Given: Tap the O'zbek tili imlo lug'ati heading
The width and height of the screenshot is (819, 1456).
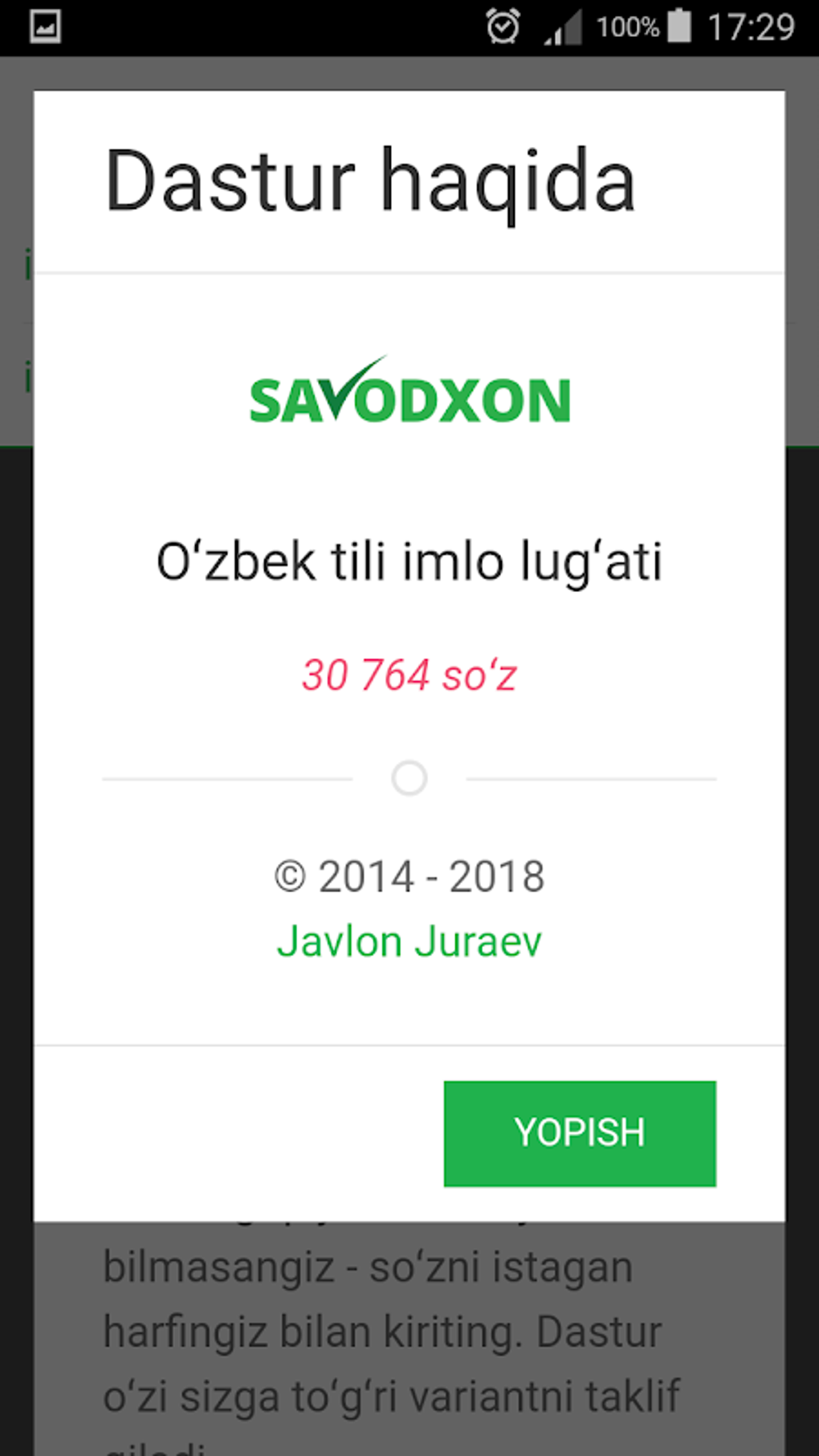Looking at the screenshot, I should [409, 561].
